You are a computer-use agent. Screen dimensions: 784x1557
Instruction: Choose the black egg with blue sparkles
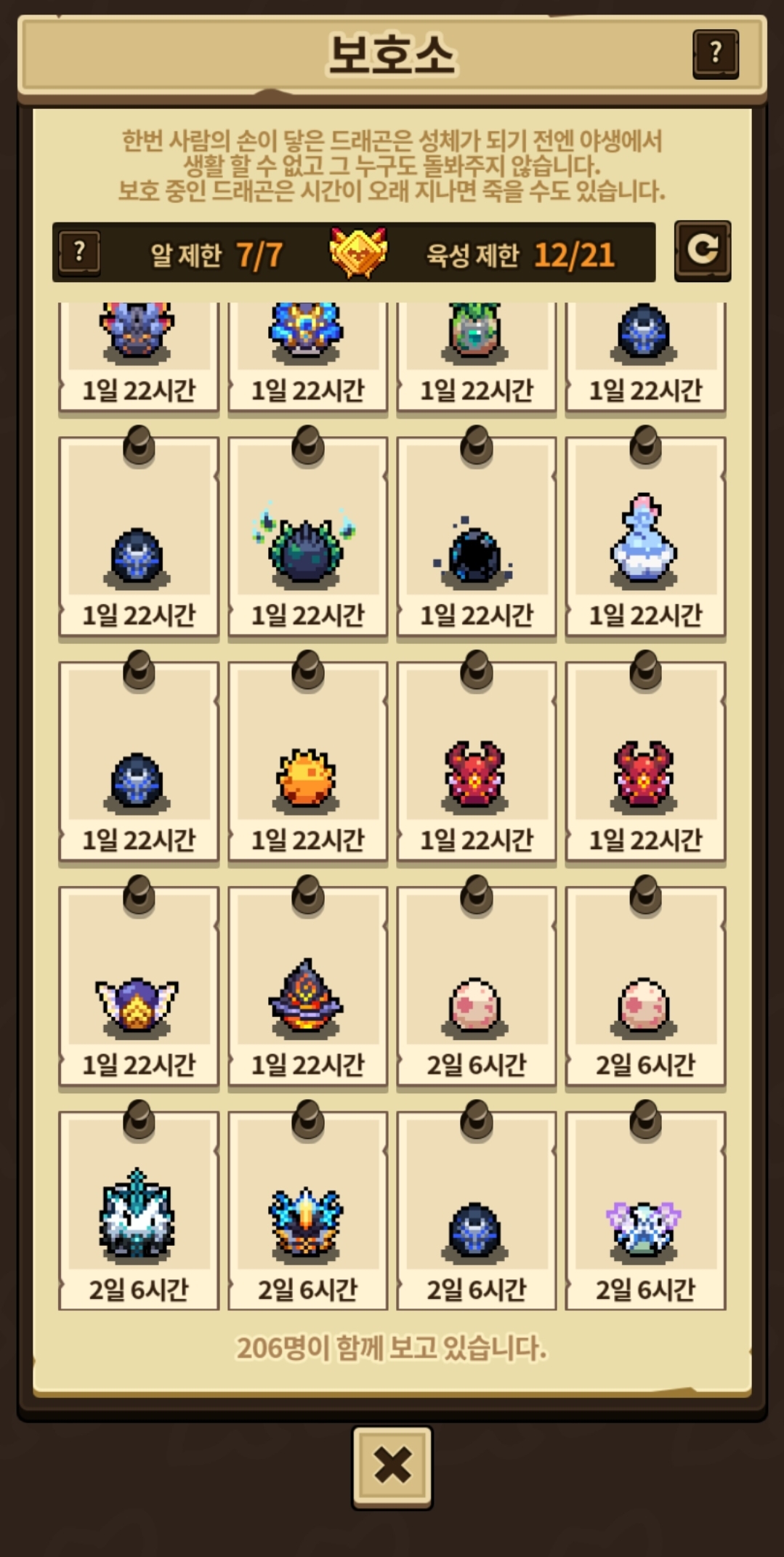476,536
